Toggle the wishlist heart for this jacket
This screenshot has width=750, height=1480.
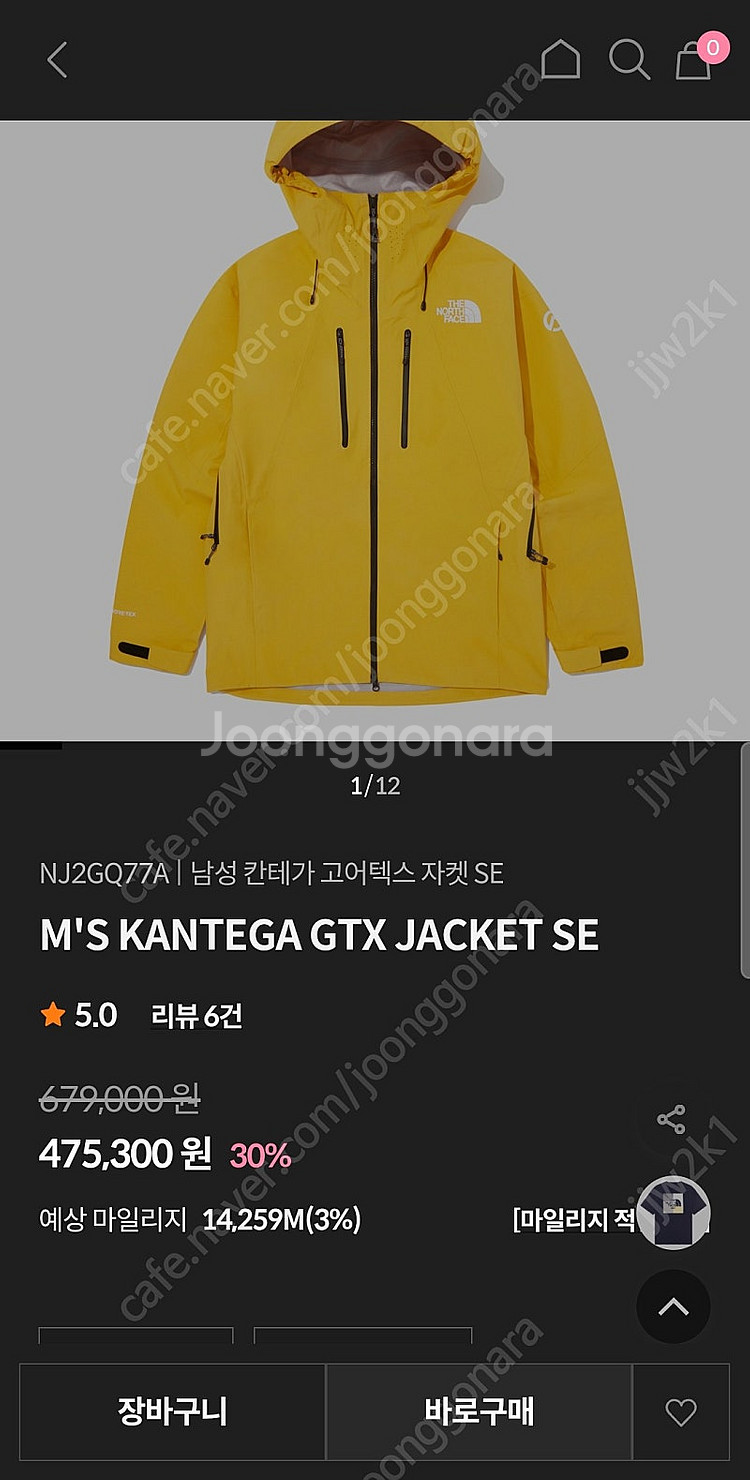(679, 1413)
